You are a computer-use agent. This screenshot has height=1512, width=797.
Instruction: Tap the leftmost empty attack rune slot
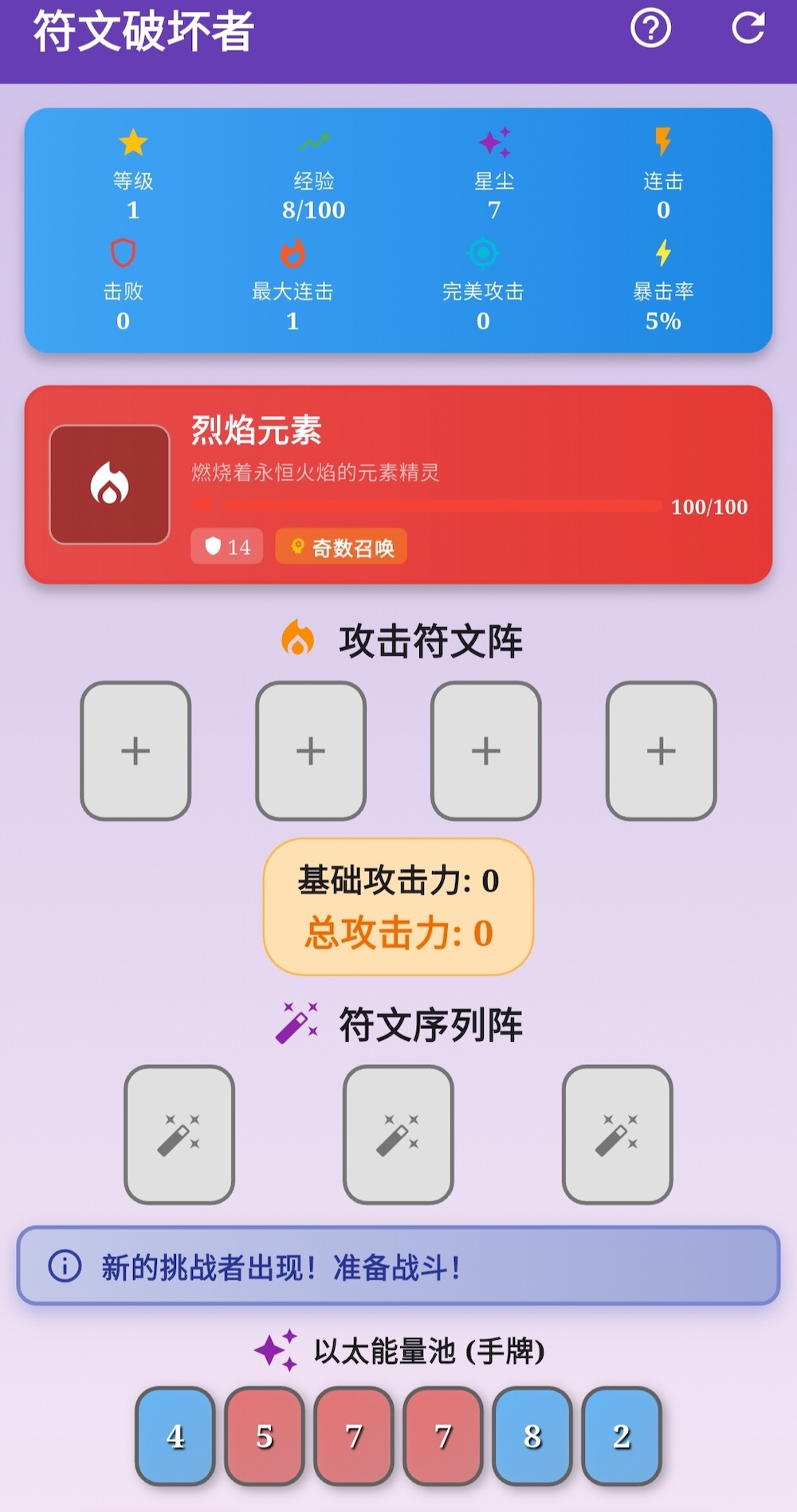135,750
